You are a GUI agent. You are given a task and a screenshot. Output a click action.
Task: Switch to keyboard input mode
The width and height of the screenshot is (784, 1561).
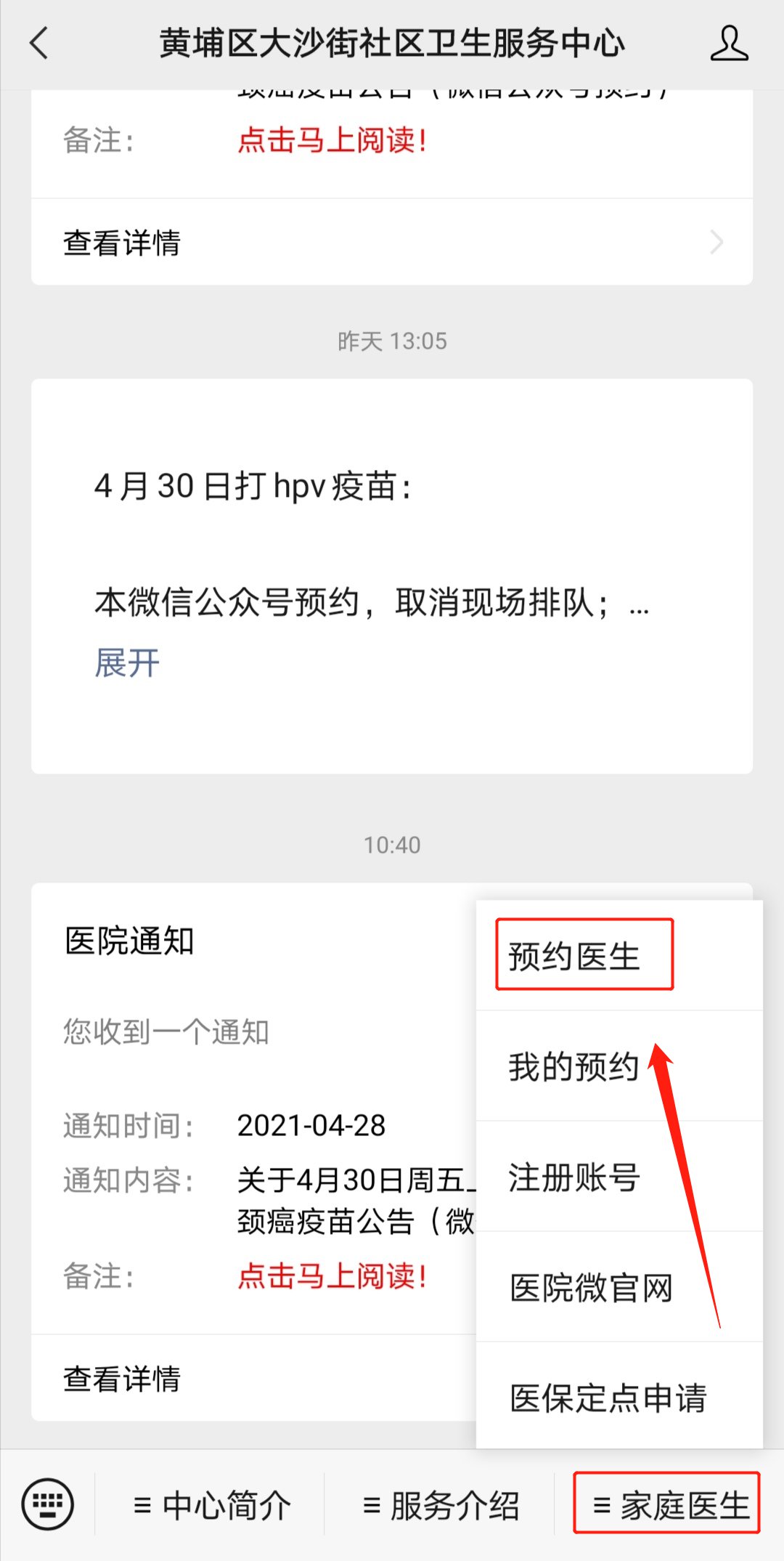[48, 1504]
